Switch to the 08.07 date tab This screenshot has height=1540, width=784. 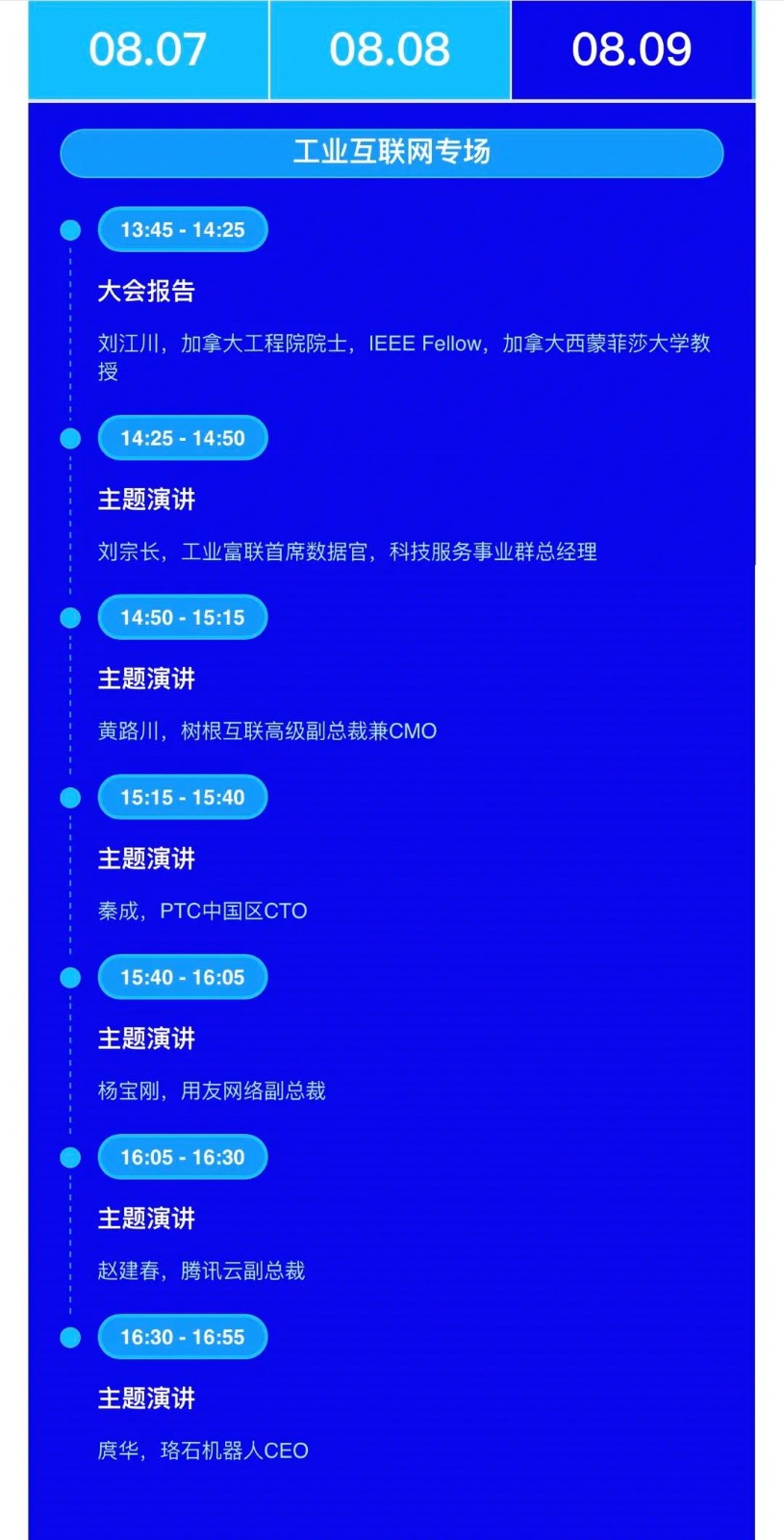click(148, 49)
